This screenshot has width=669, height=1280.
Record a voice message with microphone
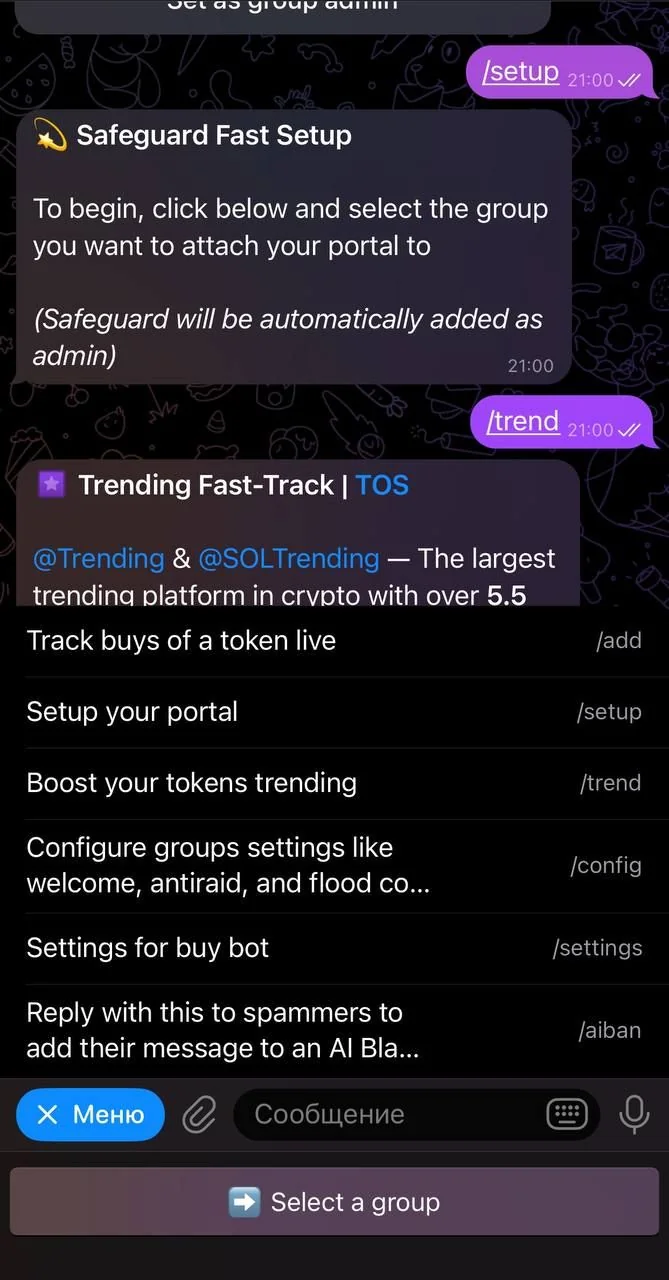click(634, 1114)
